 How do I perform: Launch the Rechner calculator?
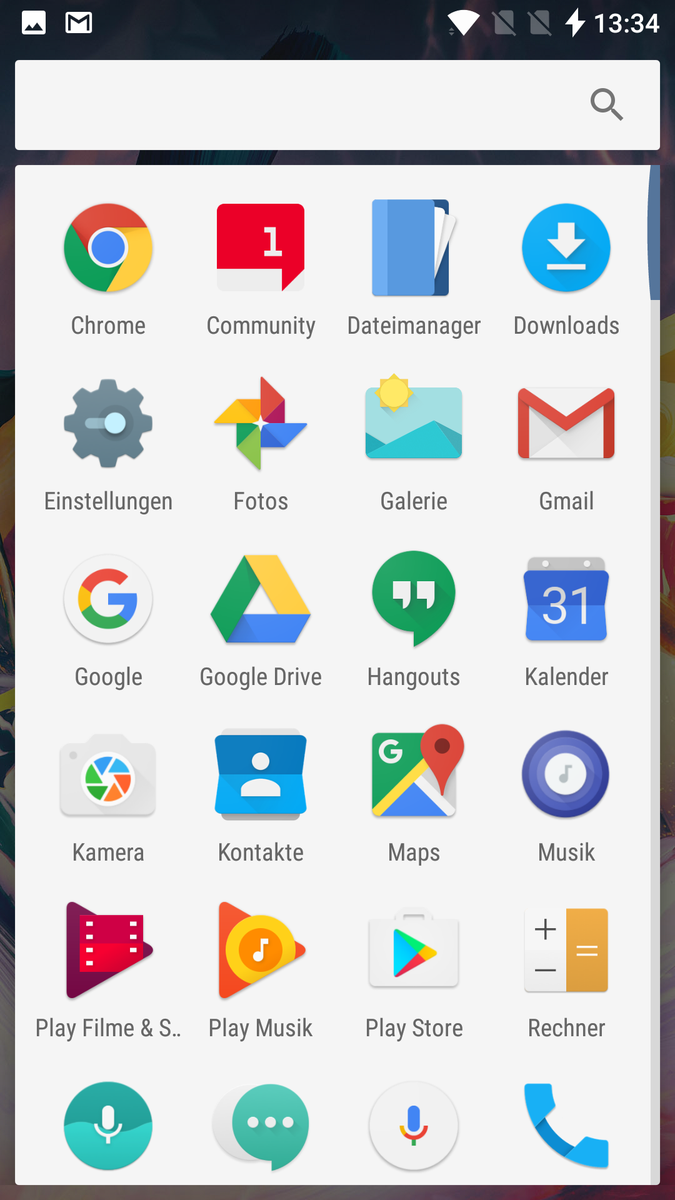[566, 952]
